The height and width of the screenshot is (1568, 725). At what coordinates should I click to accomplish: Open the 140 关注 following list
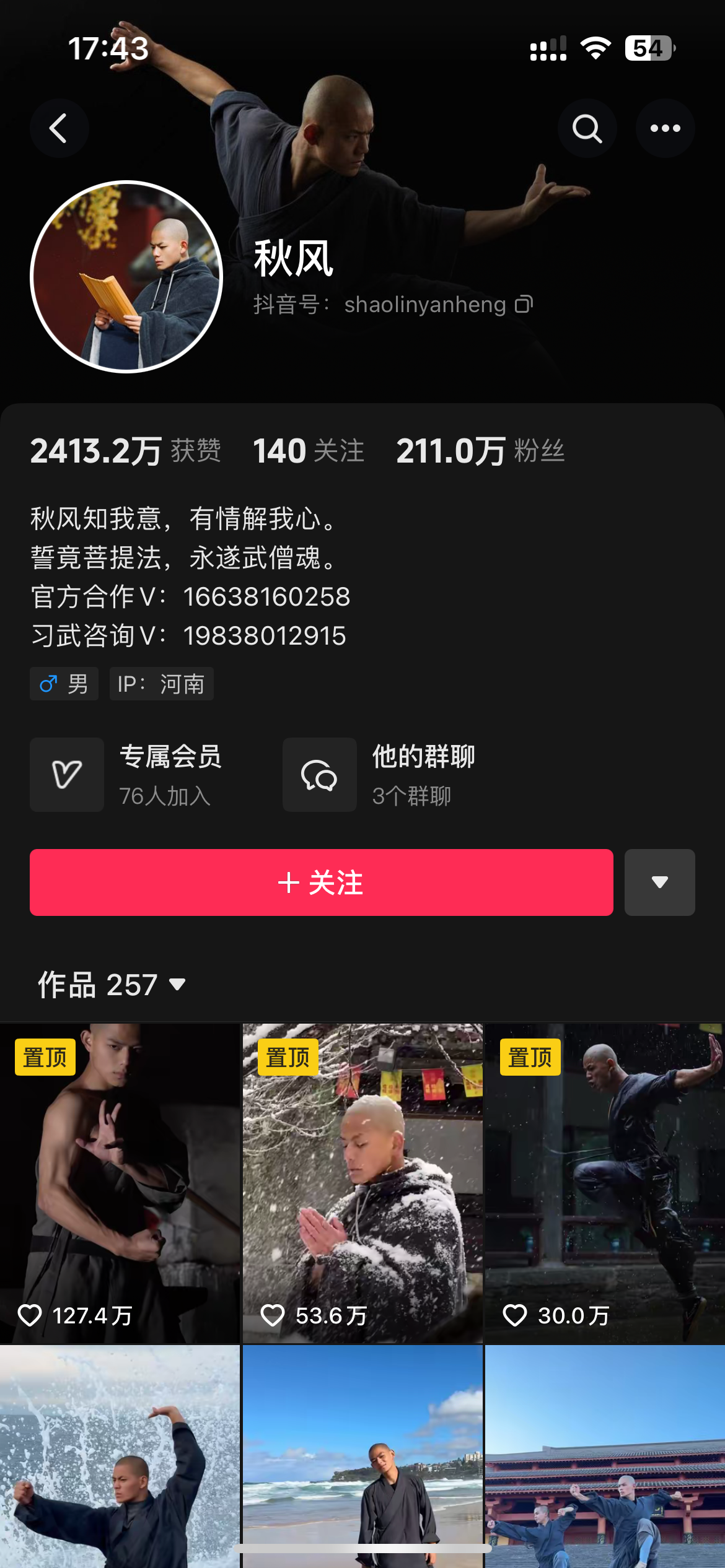click(308, 450)
